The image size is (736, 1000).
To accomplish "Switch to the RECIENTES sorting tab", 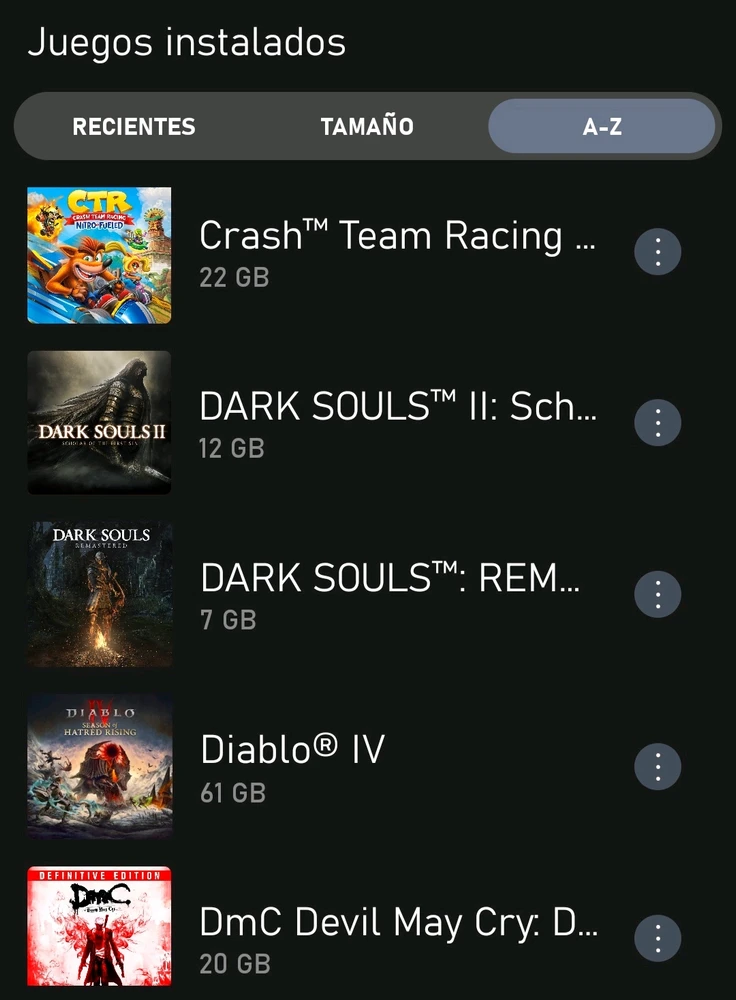I will point(134,127).
